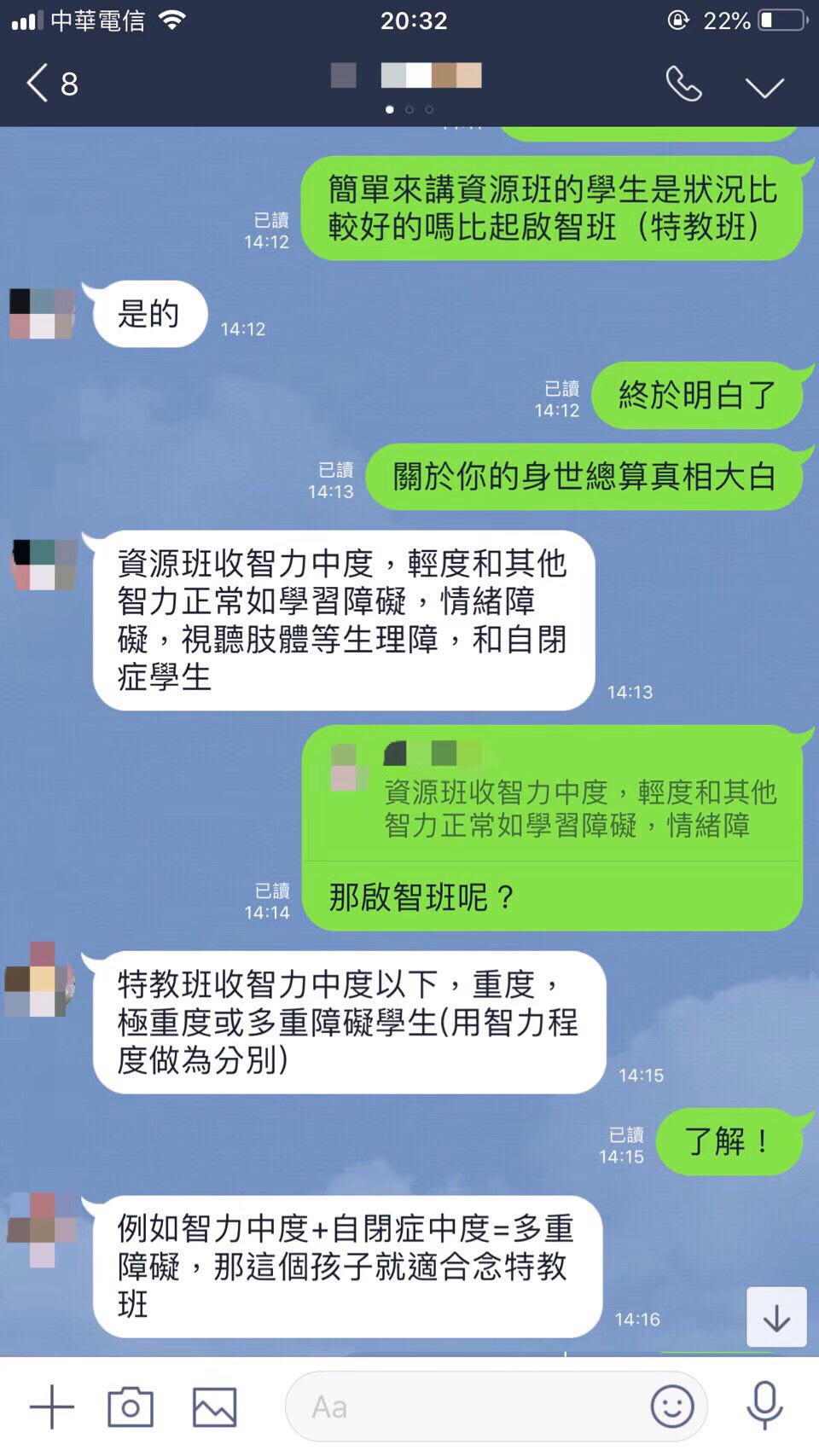Image resolution: width=819 pixels, height=1456 pixels.
Task: Open the emoji sticker picker
Action: click(x=671, y=1407)
